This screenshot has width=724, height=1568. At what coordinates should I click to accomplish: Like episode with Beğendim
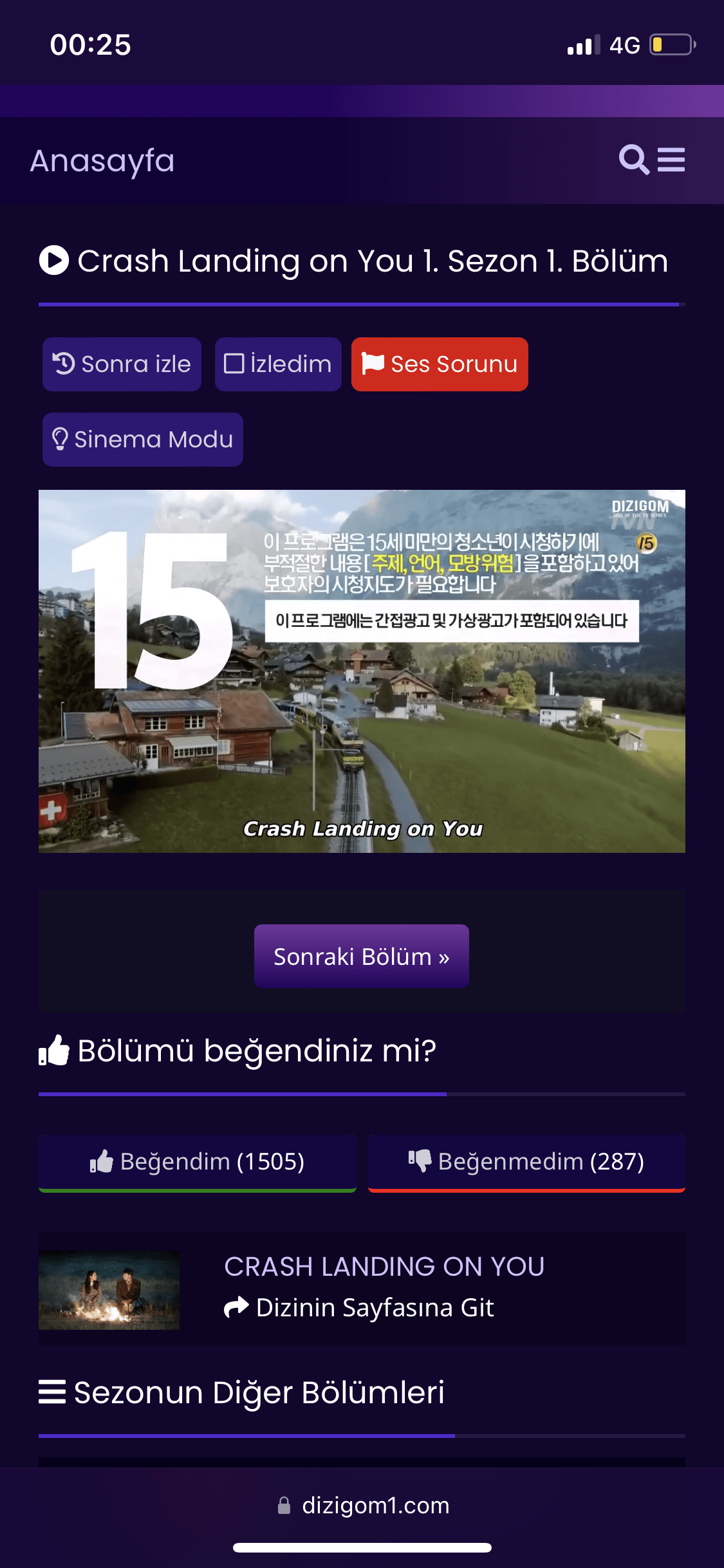click(x=198, y=1162)
